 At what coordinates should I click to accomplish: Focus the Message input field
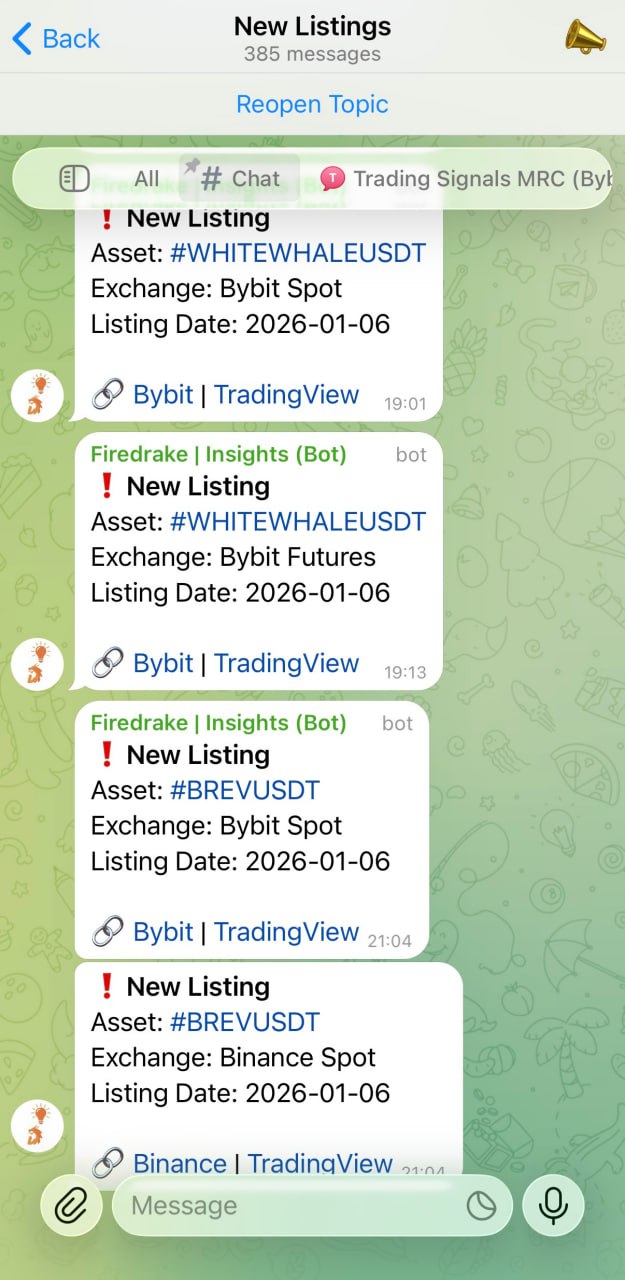point(290,1206)
